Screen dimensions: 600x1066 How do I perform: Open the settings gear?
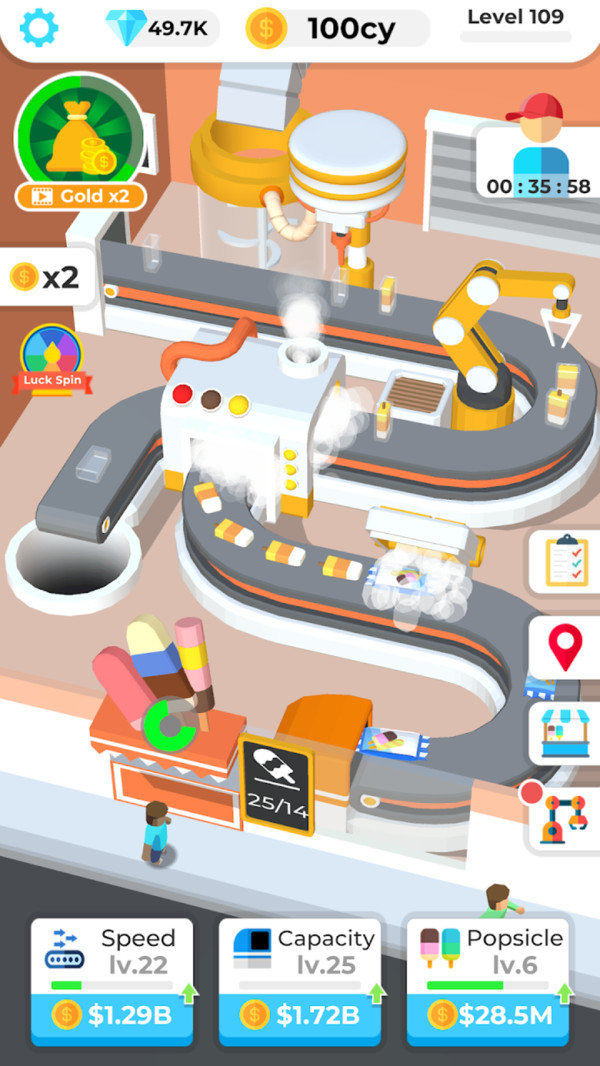pyautogui.click(x=39, y=28)
